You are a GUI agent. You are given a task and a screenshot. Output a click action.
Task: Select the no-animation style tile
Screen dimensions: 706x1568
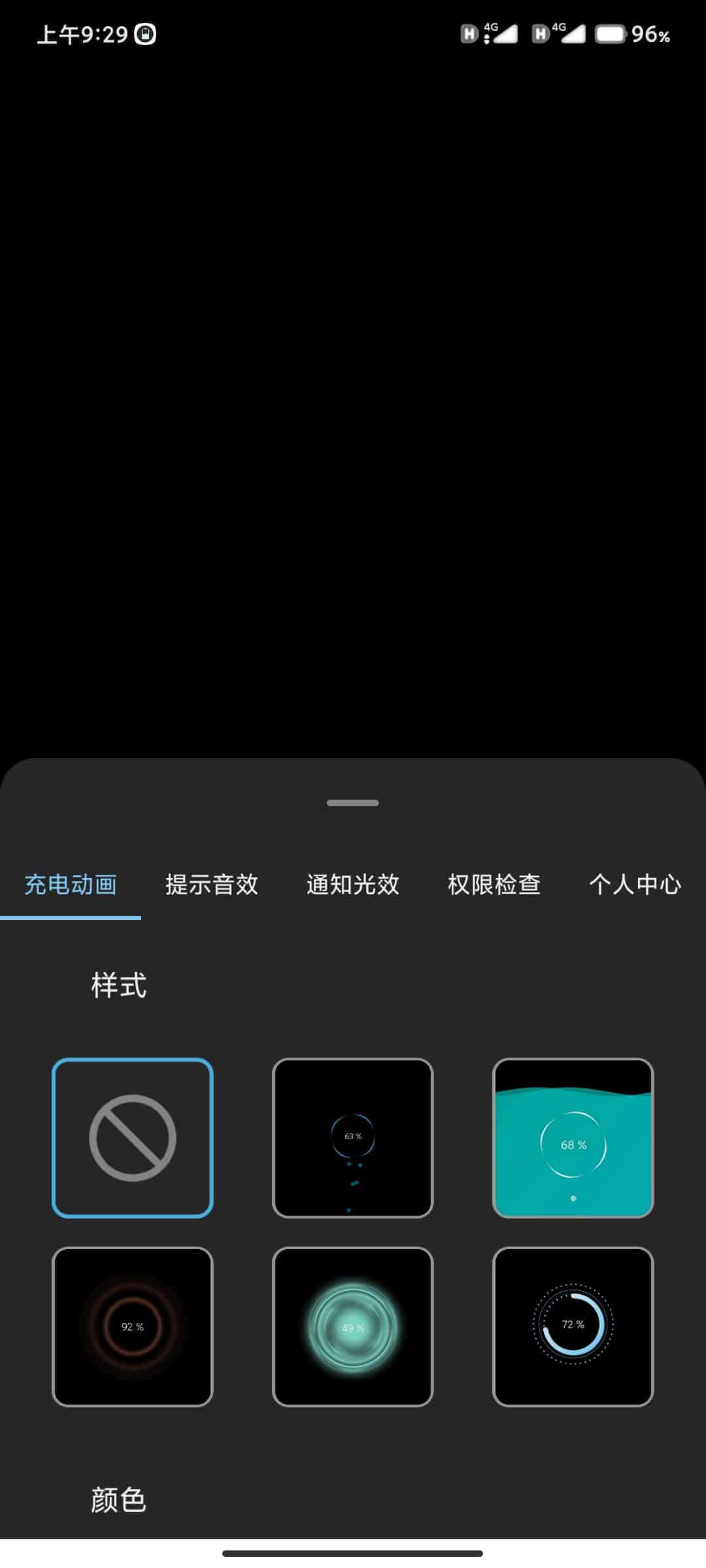click(x=133, y=1137)
